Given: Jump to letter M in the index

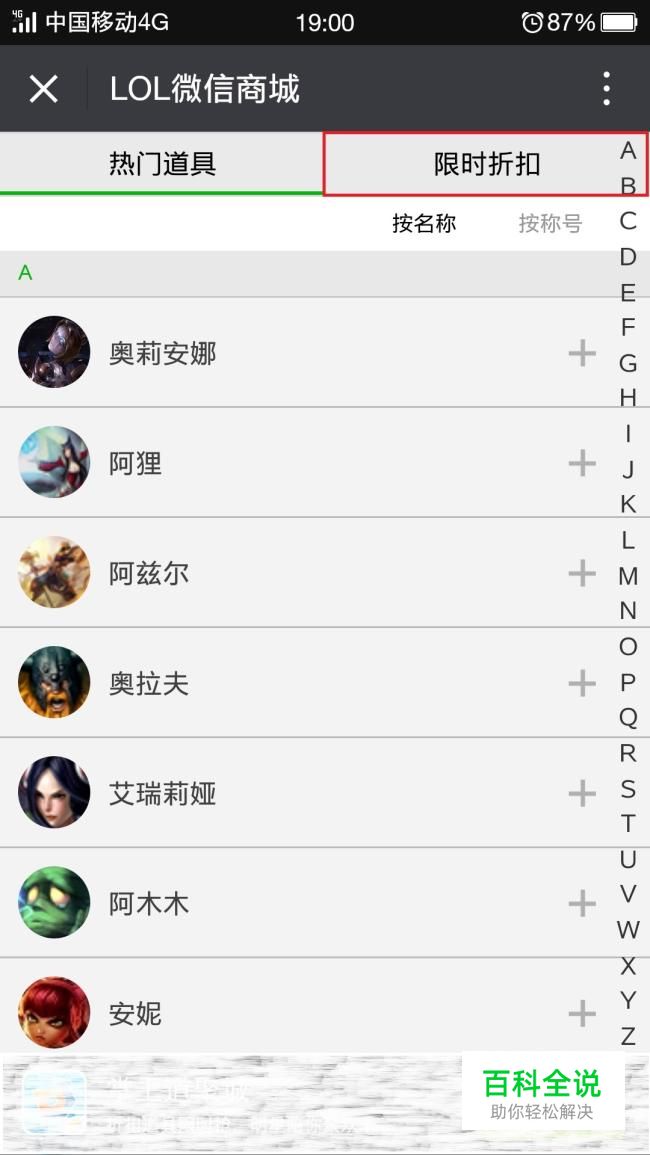Looking at the screenshot, I should coord(628,576).
